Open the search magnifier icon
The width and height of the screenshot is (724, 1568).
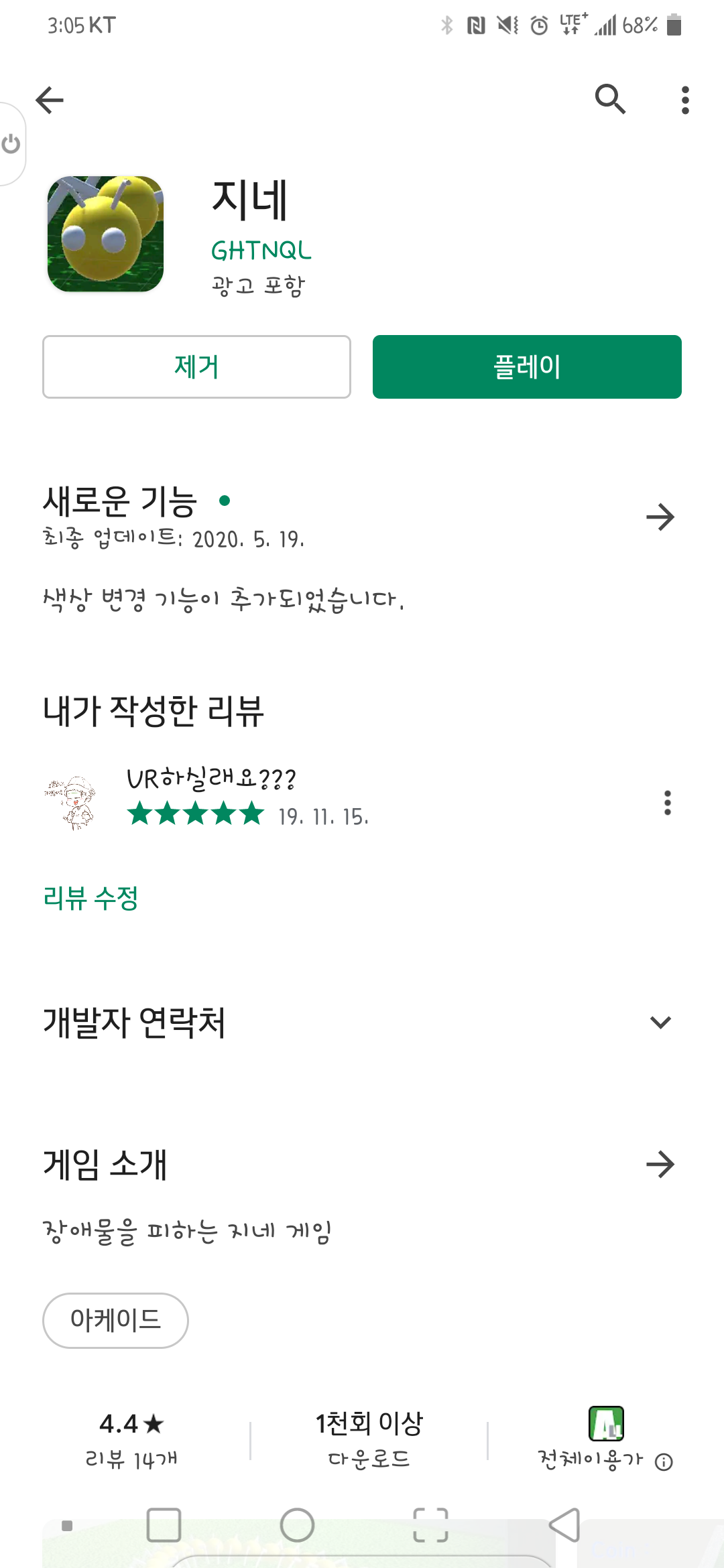pyautogui.click(x=610, y=100)
